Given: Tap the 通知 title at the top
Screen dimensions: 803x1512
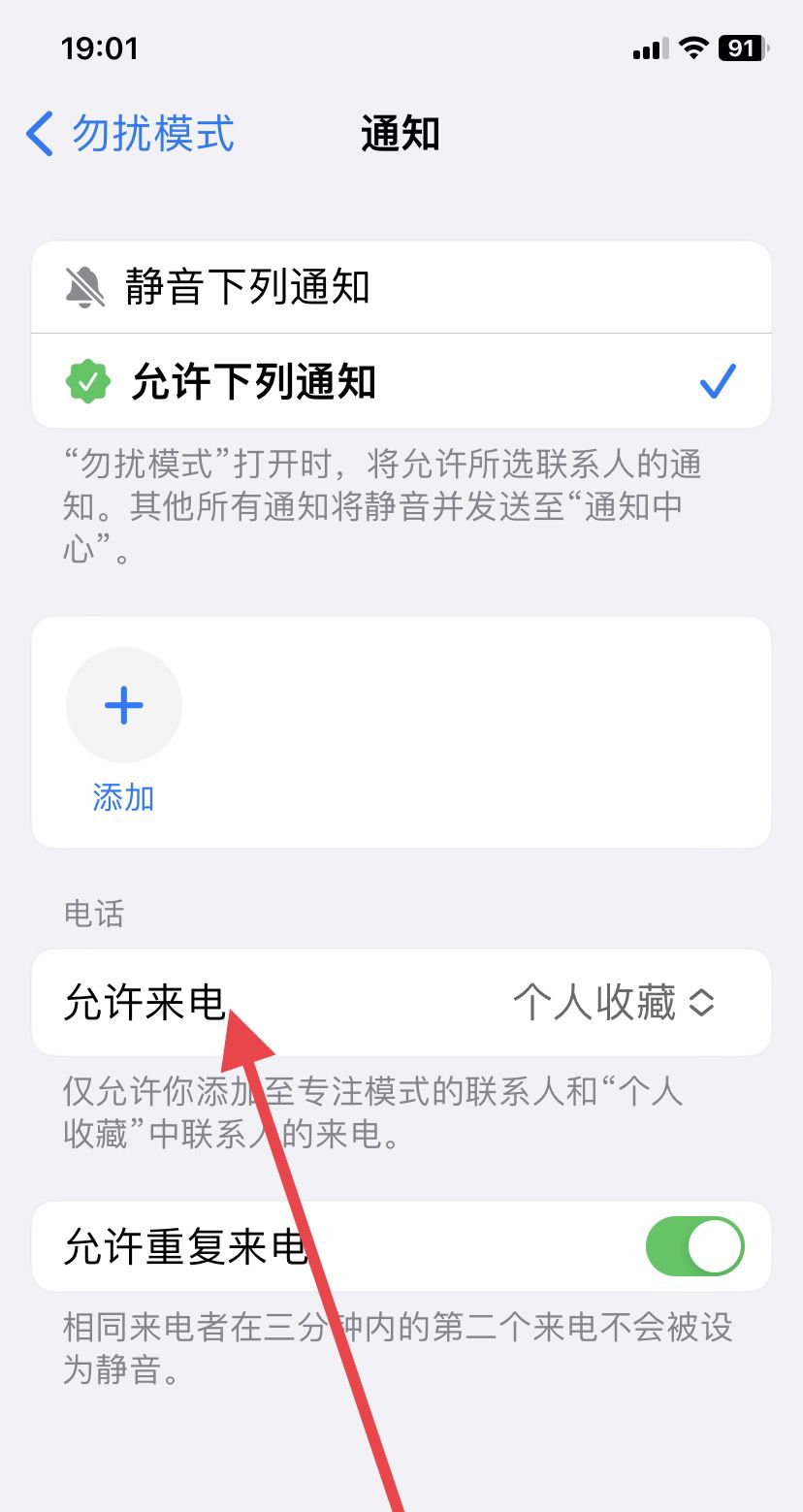Looking at the screenshot, I should (x=401, y=134).
